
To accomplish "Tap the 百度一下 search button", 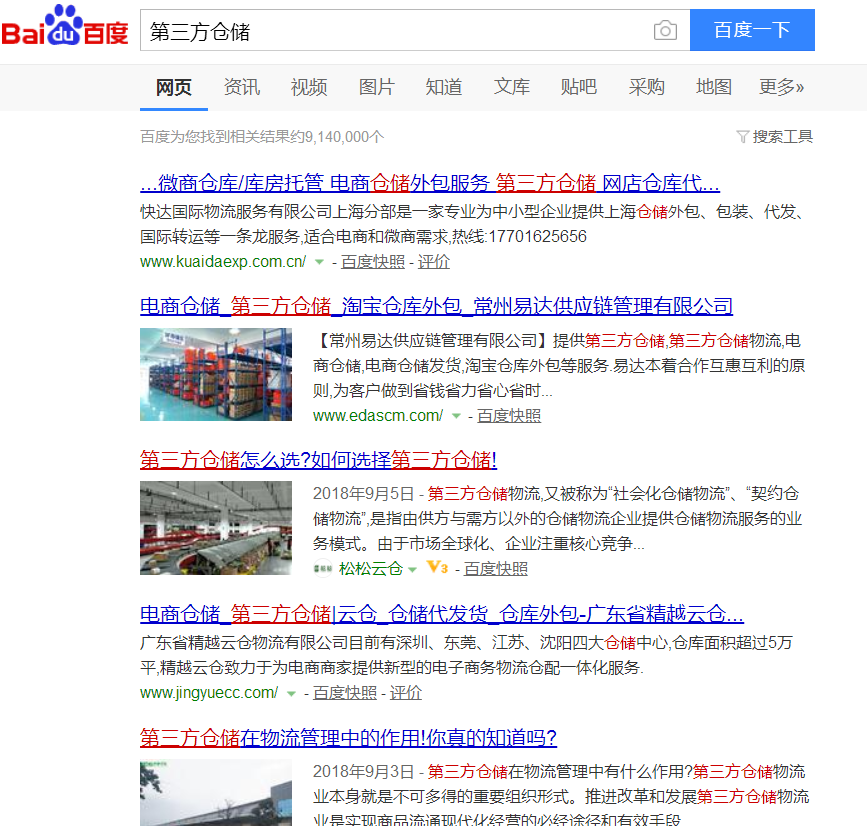I will click(x=752, y=31).
